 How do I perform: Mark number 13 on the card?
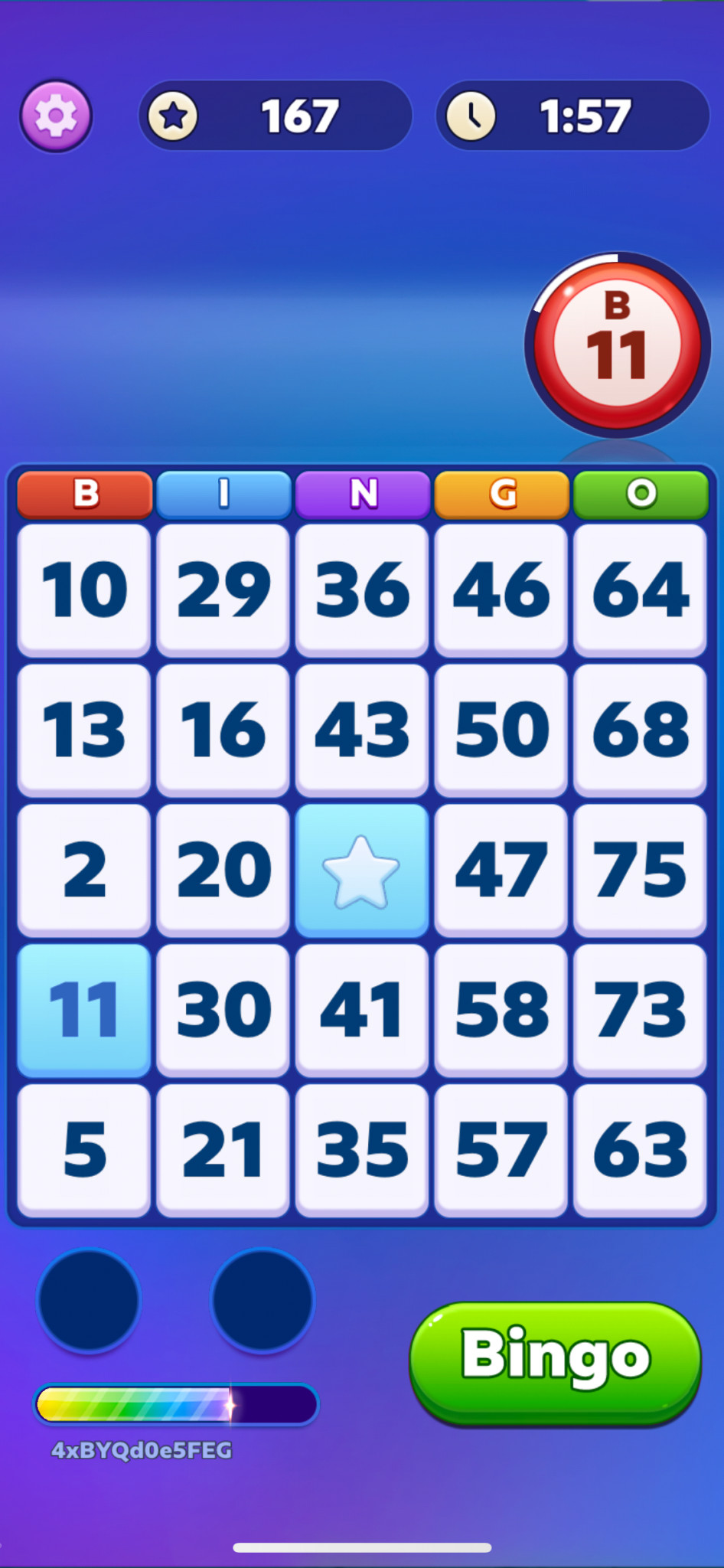click(84, 730)
